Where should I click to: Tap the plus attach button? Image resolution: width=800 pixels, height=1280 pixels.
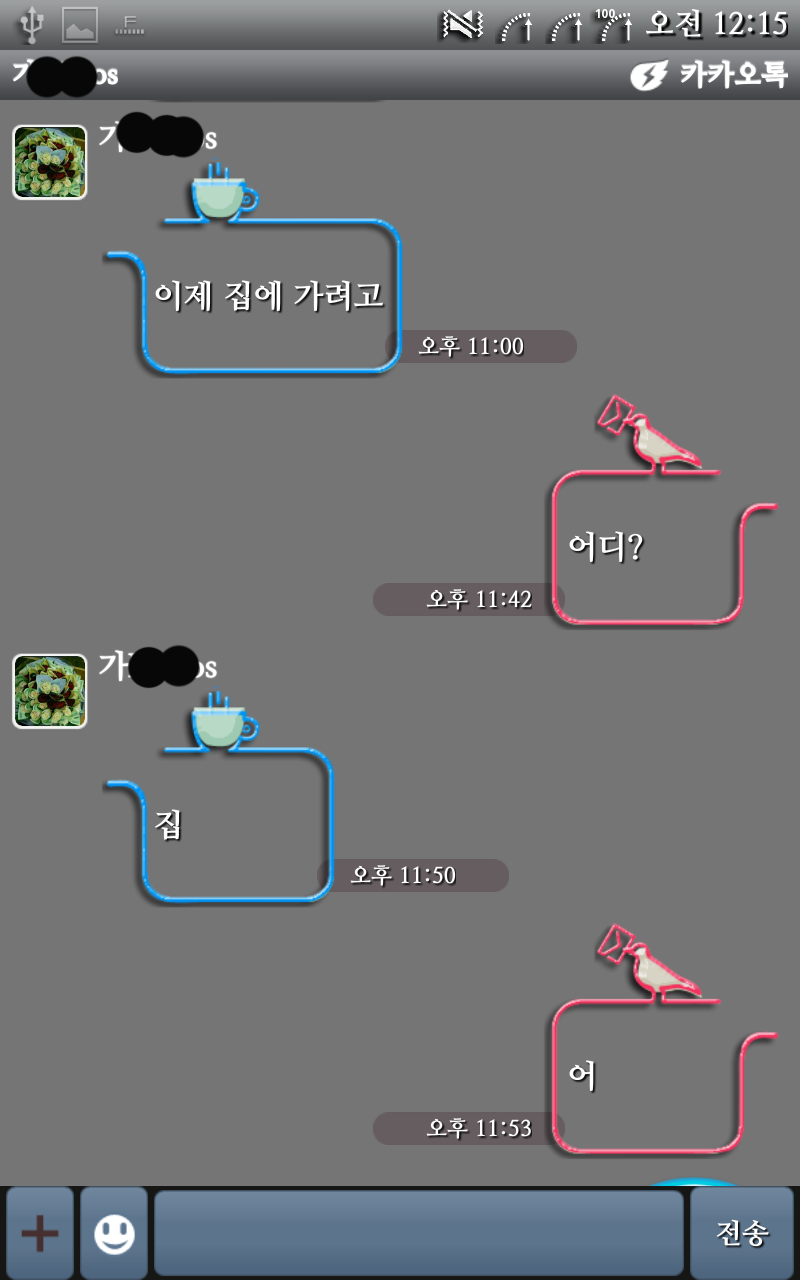[x=40, y=1233]
